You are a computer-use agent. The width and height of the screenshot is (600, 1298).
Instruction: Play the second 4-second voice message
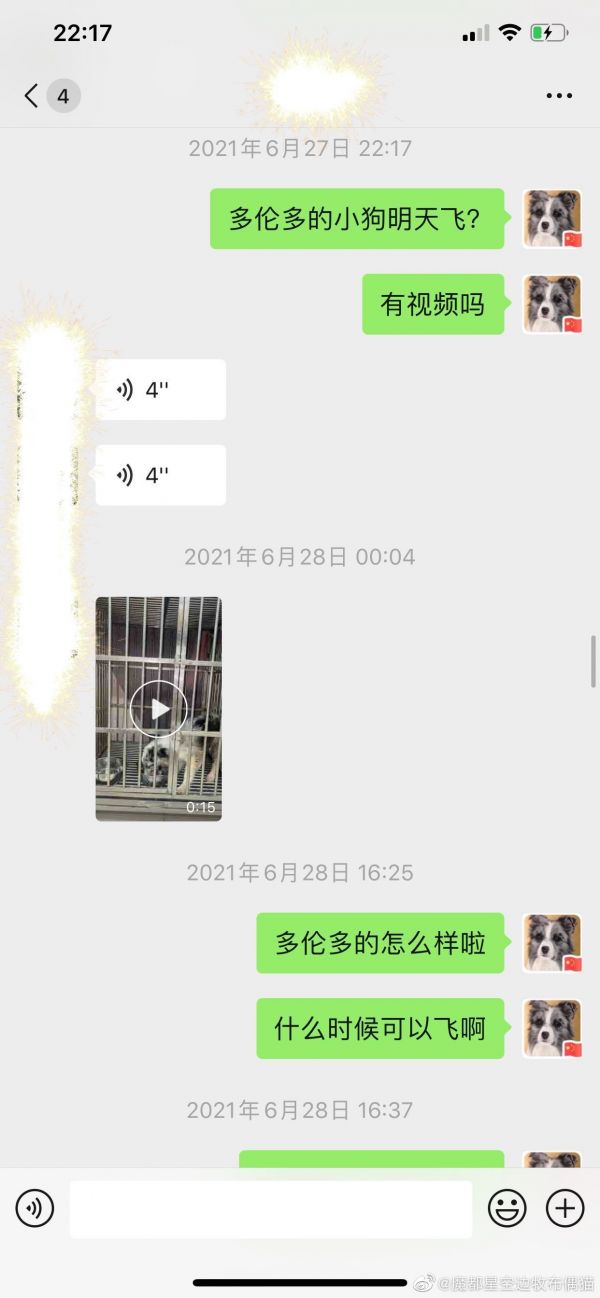pos(160,475)
